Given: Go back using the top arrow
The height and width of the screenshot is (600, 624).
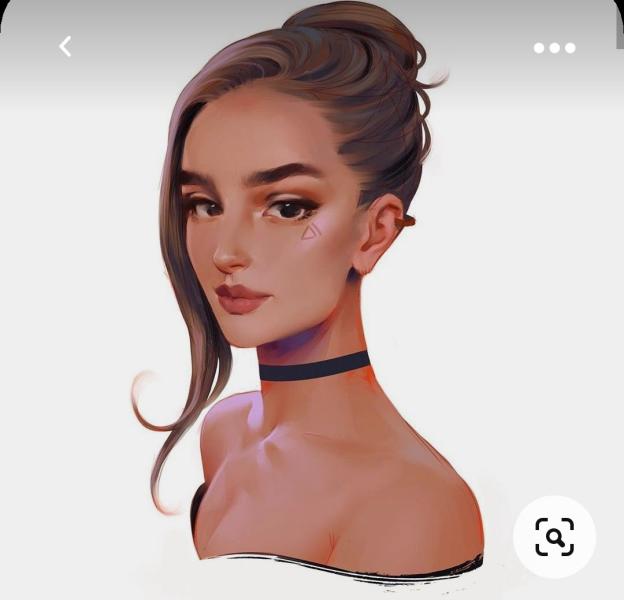Looking at the screenshot, I should (65, 46).
